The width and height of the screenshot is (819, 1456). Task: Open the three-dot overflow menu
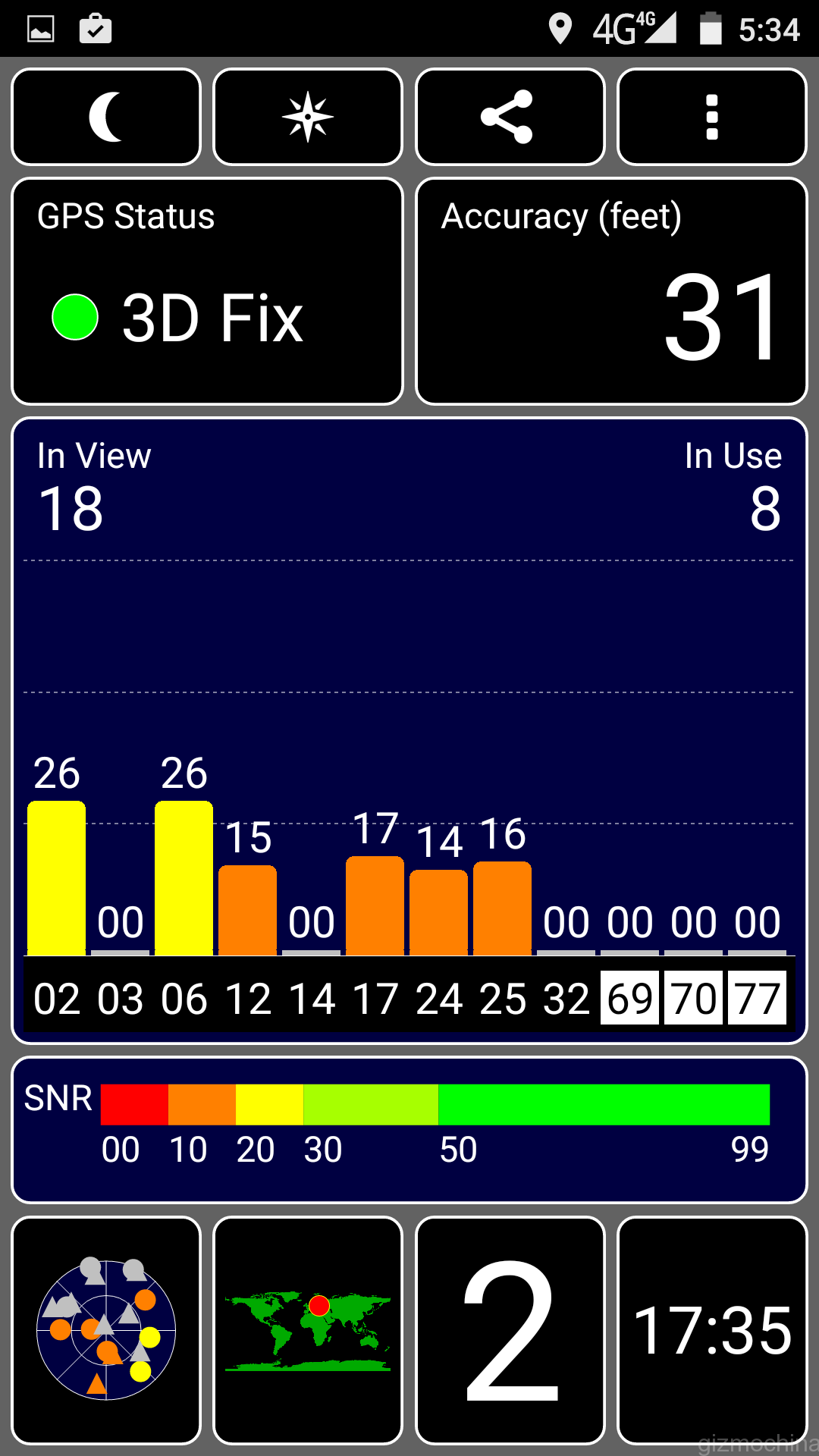click(x=711, y=117)
